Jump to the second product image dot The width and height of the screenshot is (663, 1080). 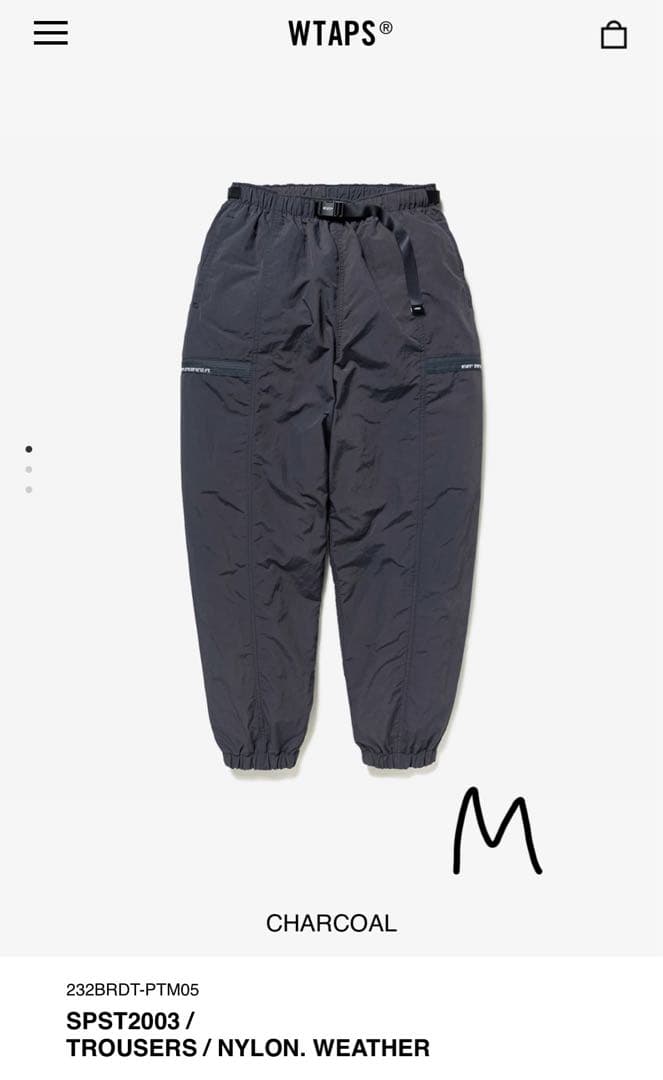point(29,469)
